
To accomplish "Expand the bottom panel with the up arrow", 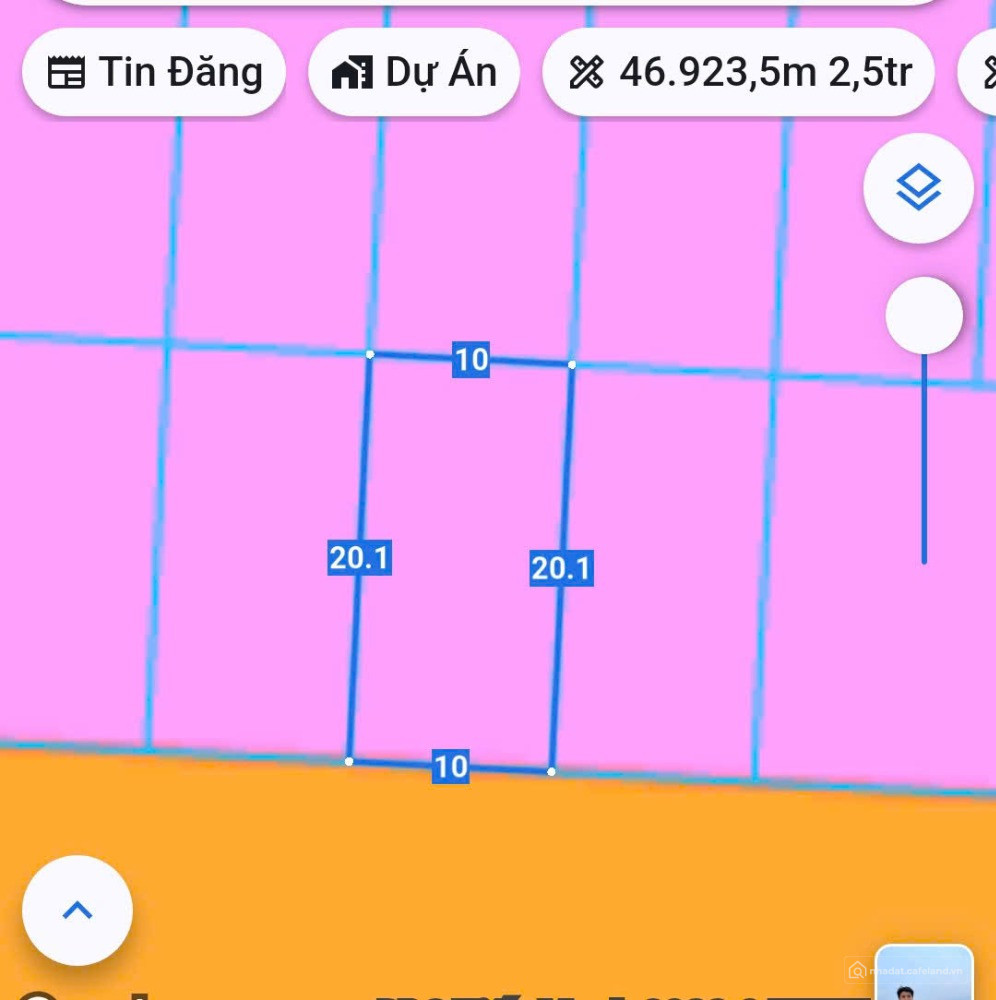I will [77, 910].
